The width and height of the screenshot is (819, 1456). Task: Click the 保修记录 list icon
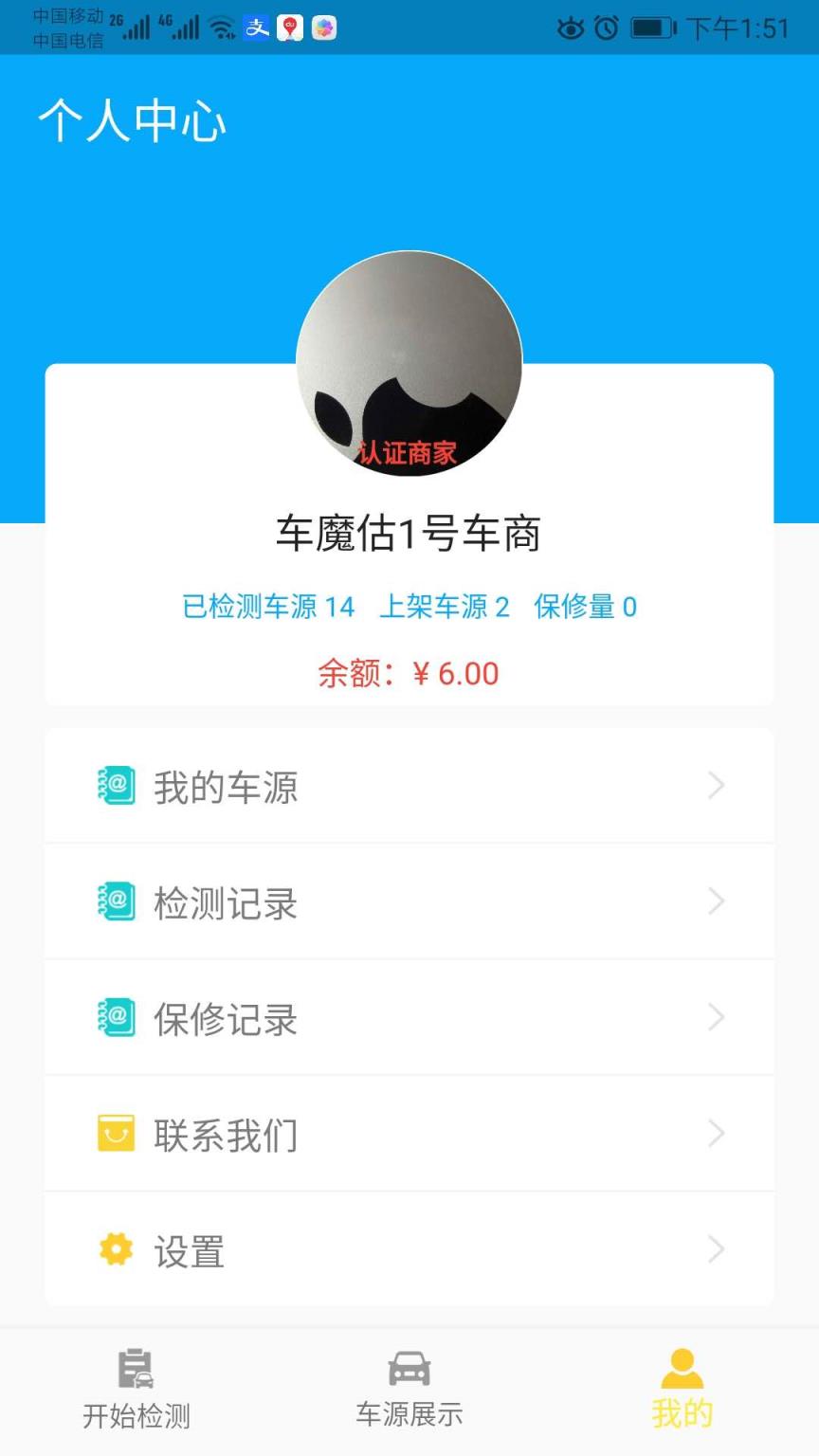(116, 1017)
